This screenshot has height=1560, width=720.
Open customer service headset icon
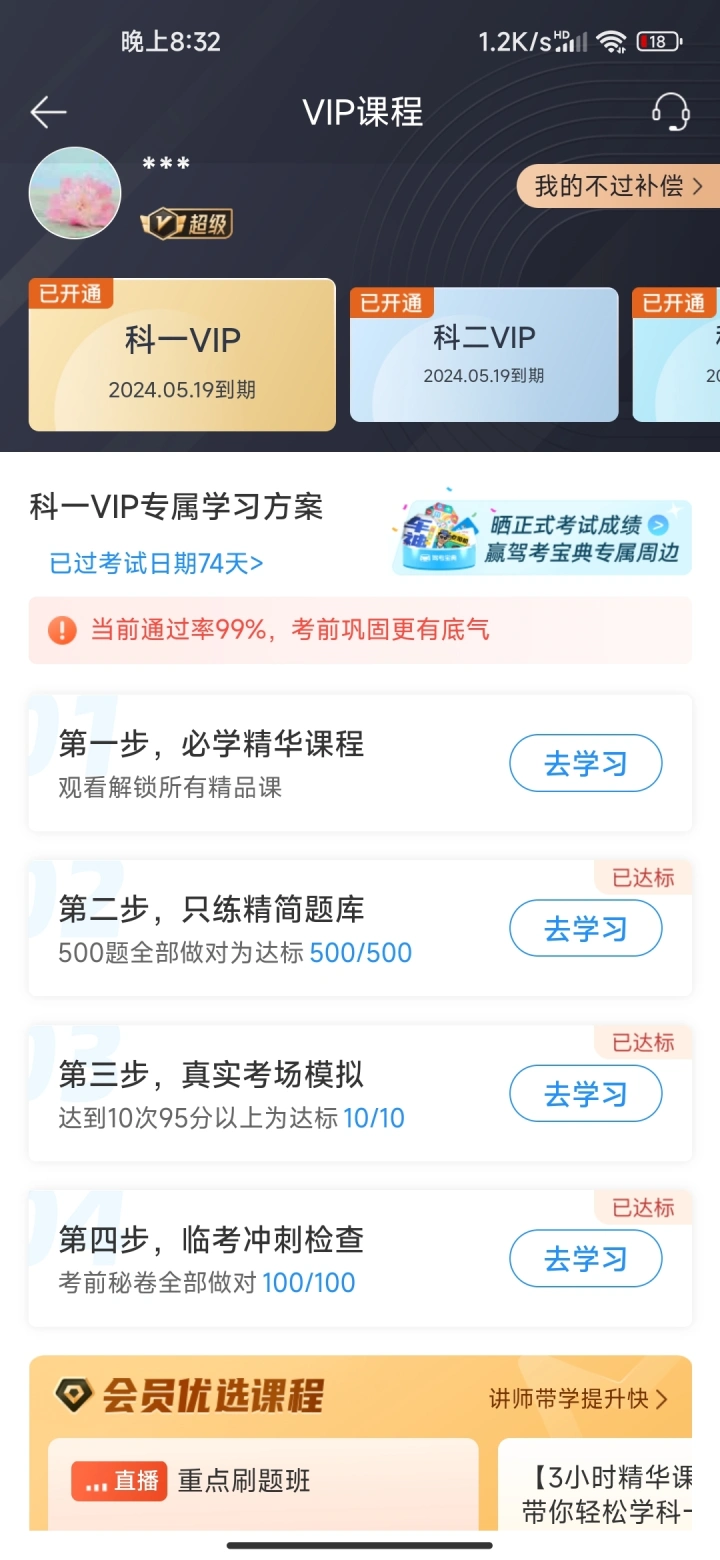pos(670,112)
